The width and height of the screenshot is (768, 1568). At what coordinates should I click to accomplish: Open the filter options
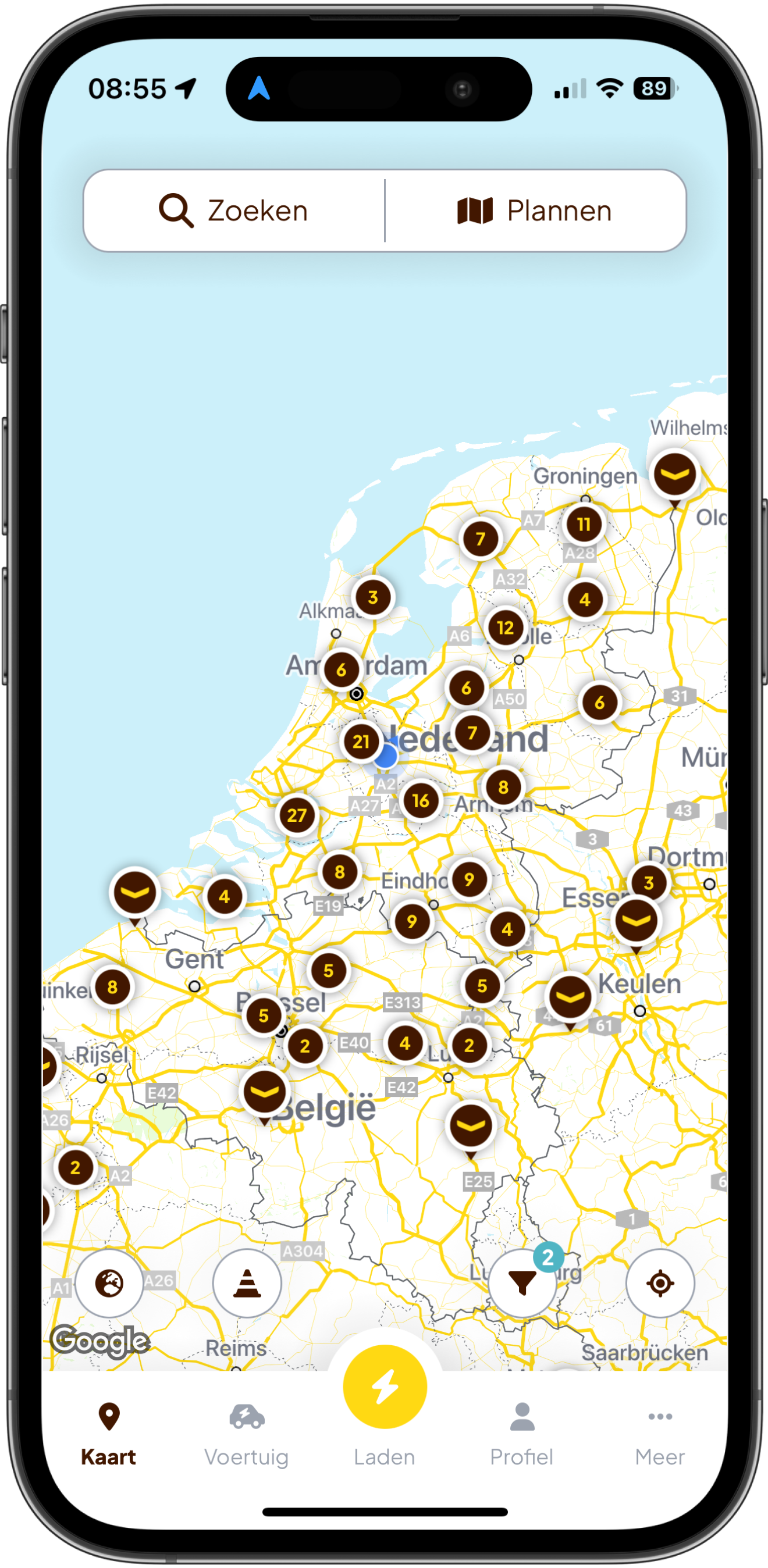522,1283
